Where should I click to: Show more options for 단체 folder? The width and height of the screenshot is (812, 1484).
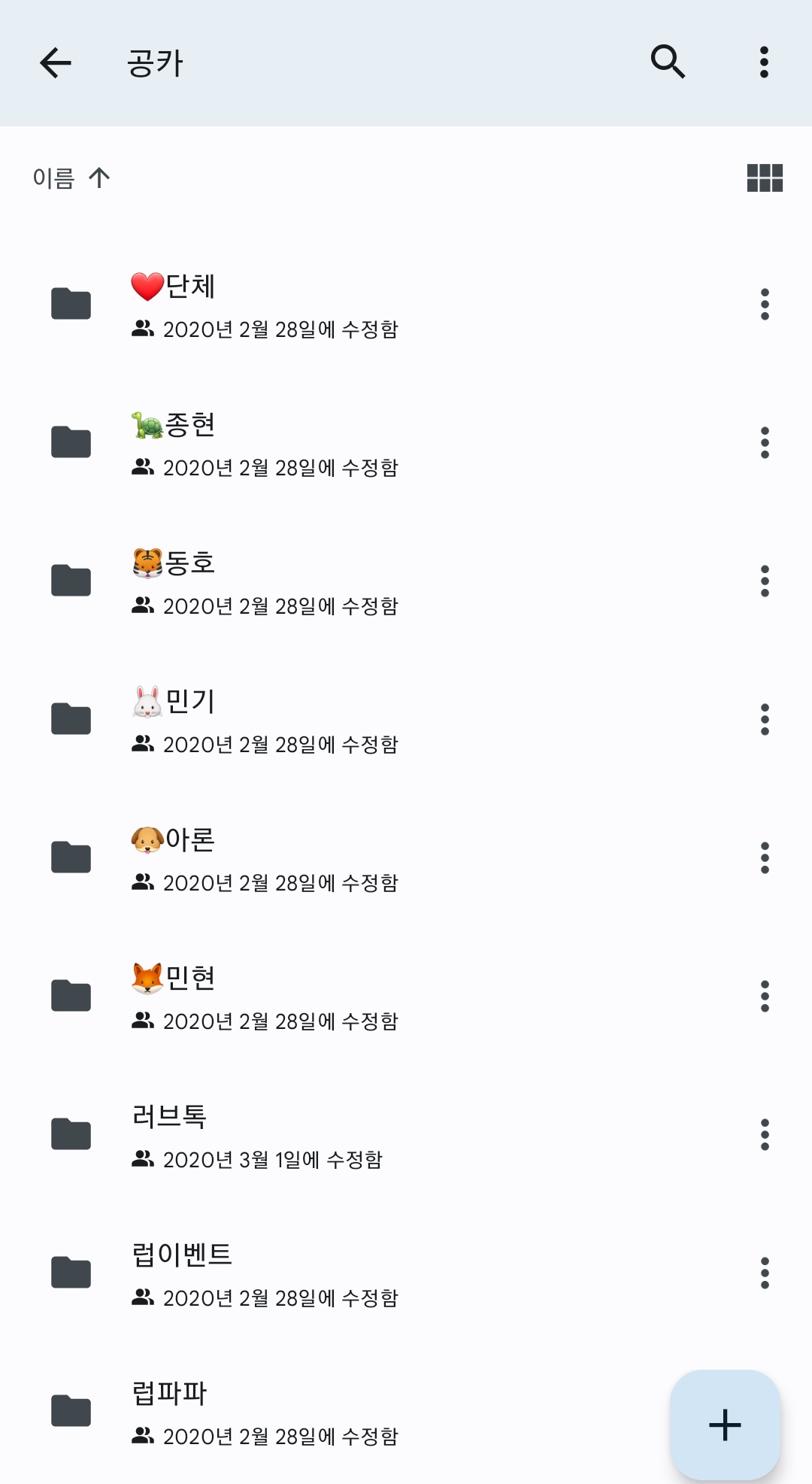(765, 305)
